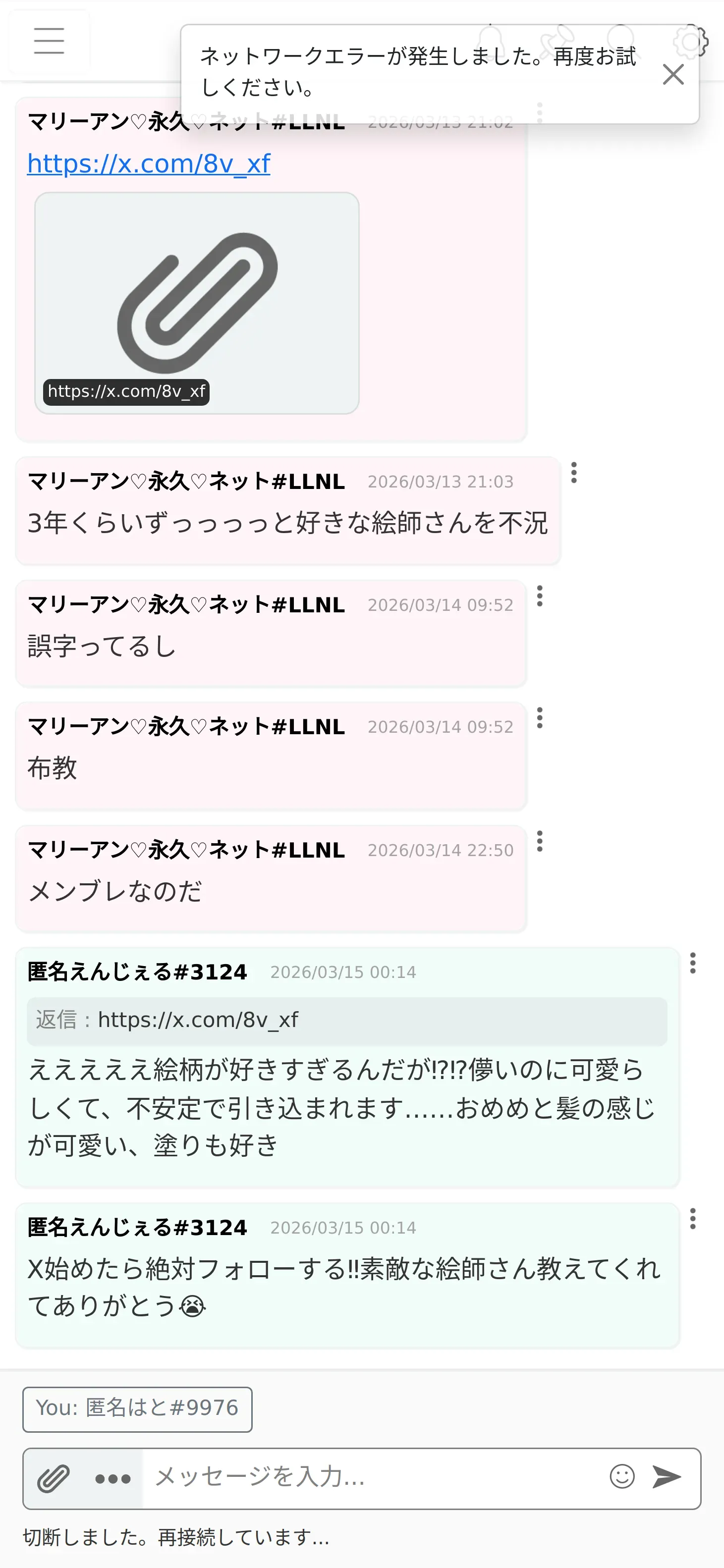Send the message
Screen dimensions: 724x1568
pyautogui.click(x=668, y=1476)
